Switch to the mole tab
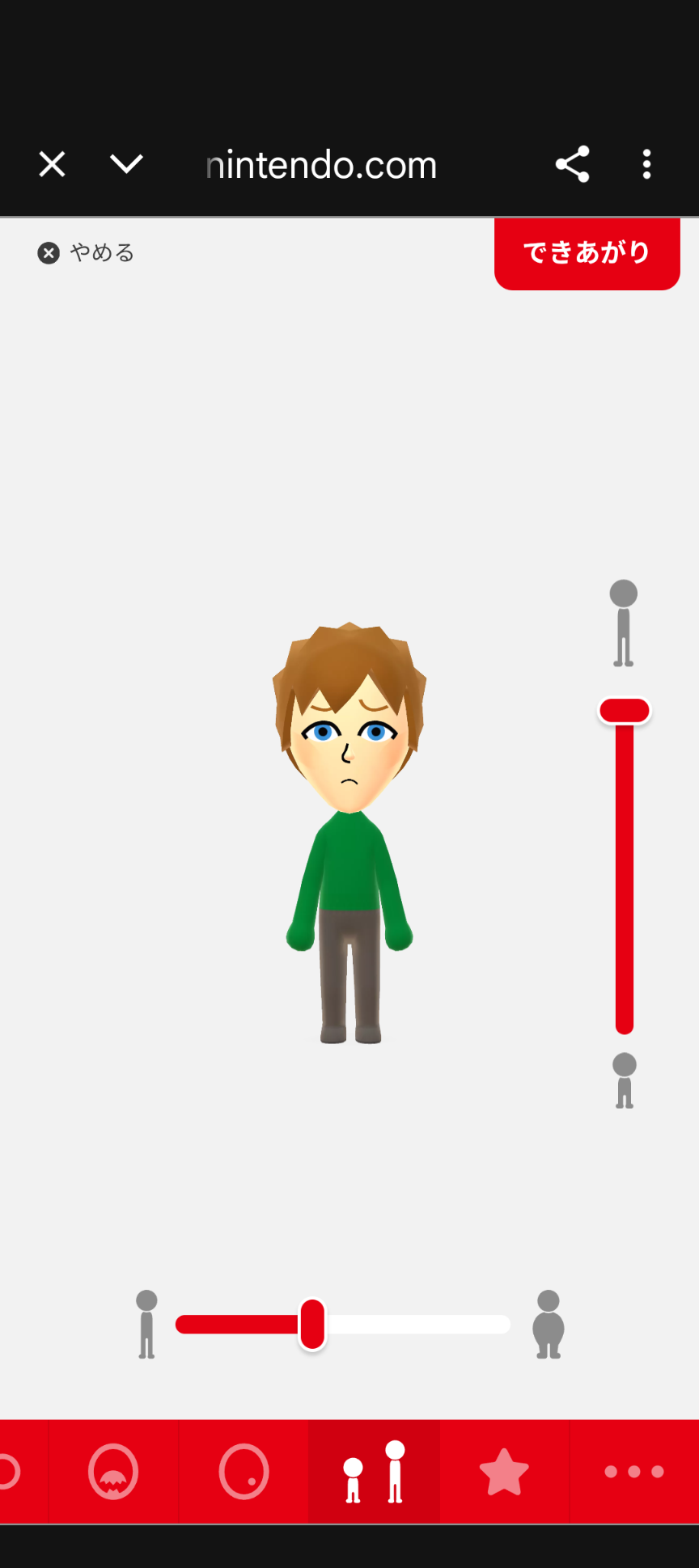The height and width of the screenshot is (1568, 699). (244, 1472)
